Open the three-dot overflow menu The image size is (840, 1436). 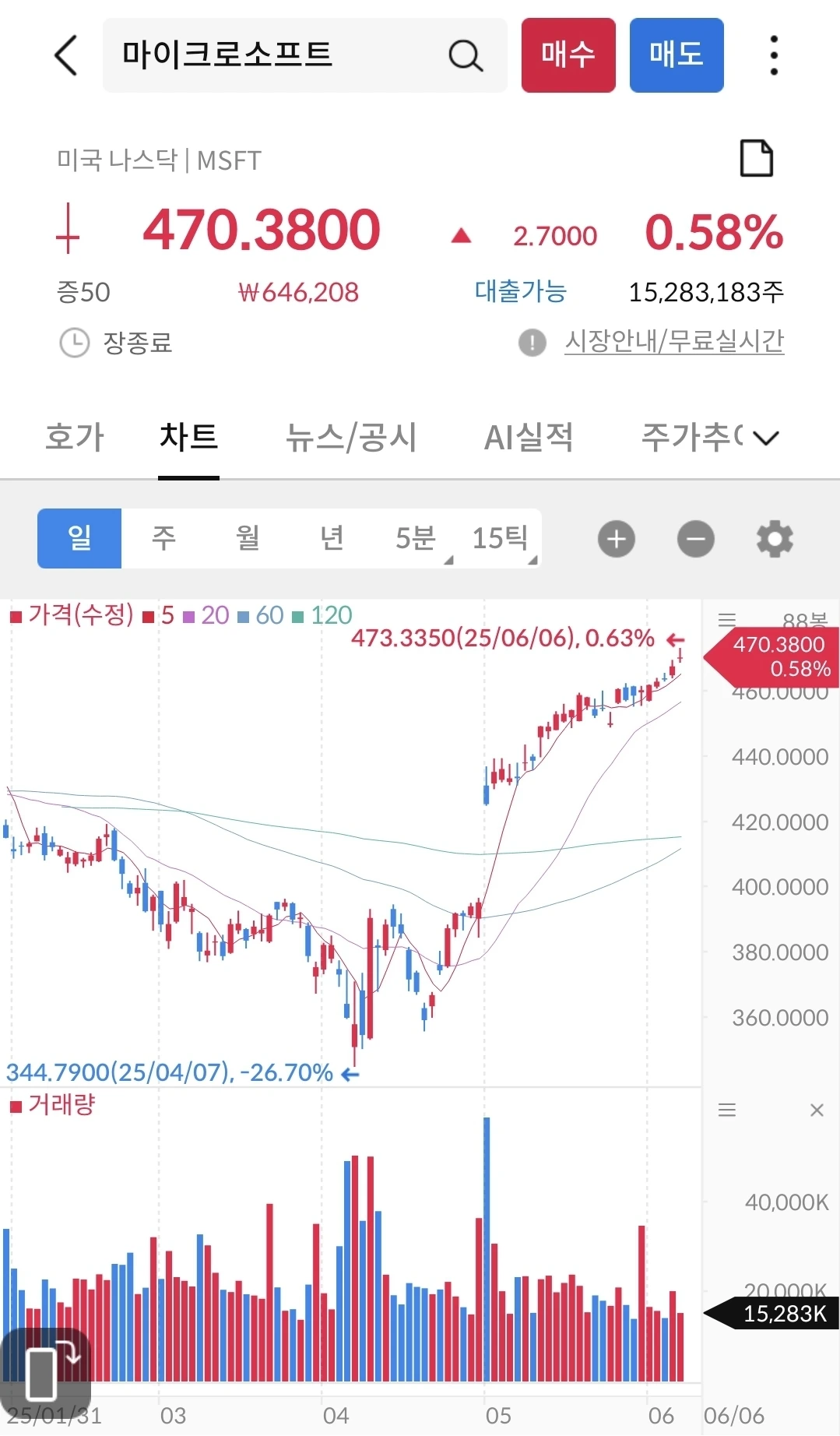[x=773, y=55]
